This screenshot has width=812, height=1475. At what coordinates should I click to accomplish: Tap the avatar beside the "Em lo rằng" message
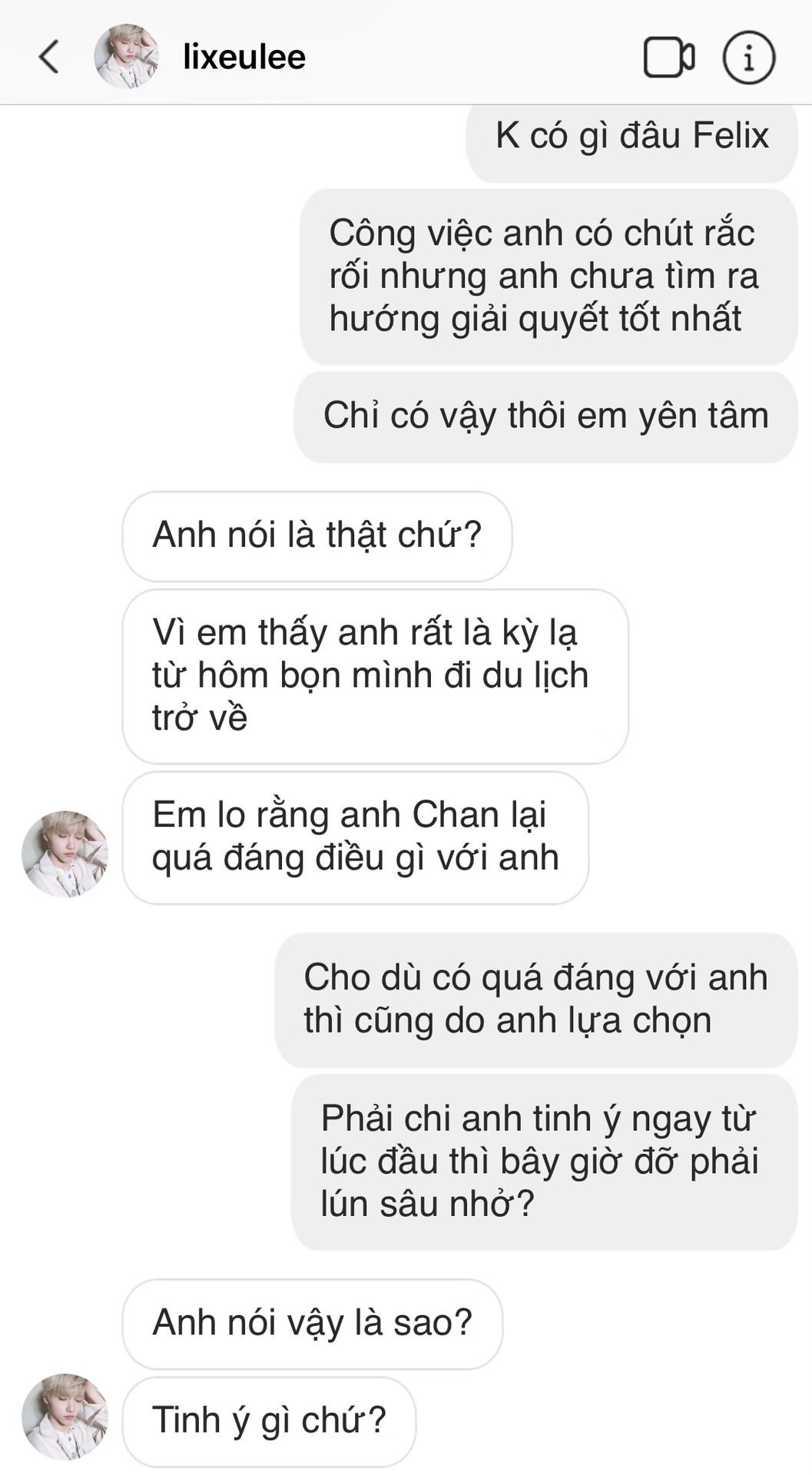65,854
